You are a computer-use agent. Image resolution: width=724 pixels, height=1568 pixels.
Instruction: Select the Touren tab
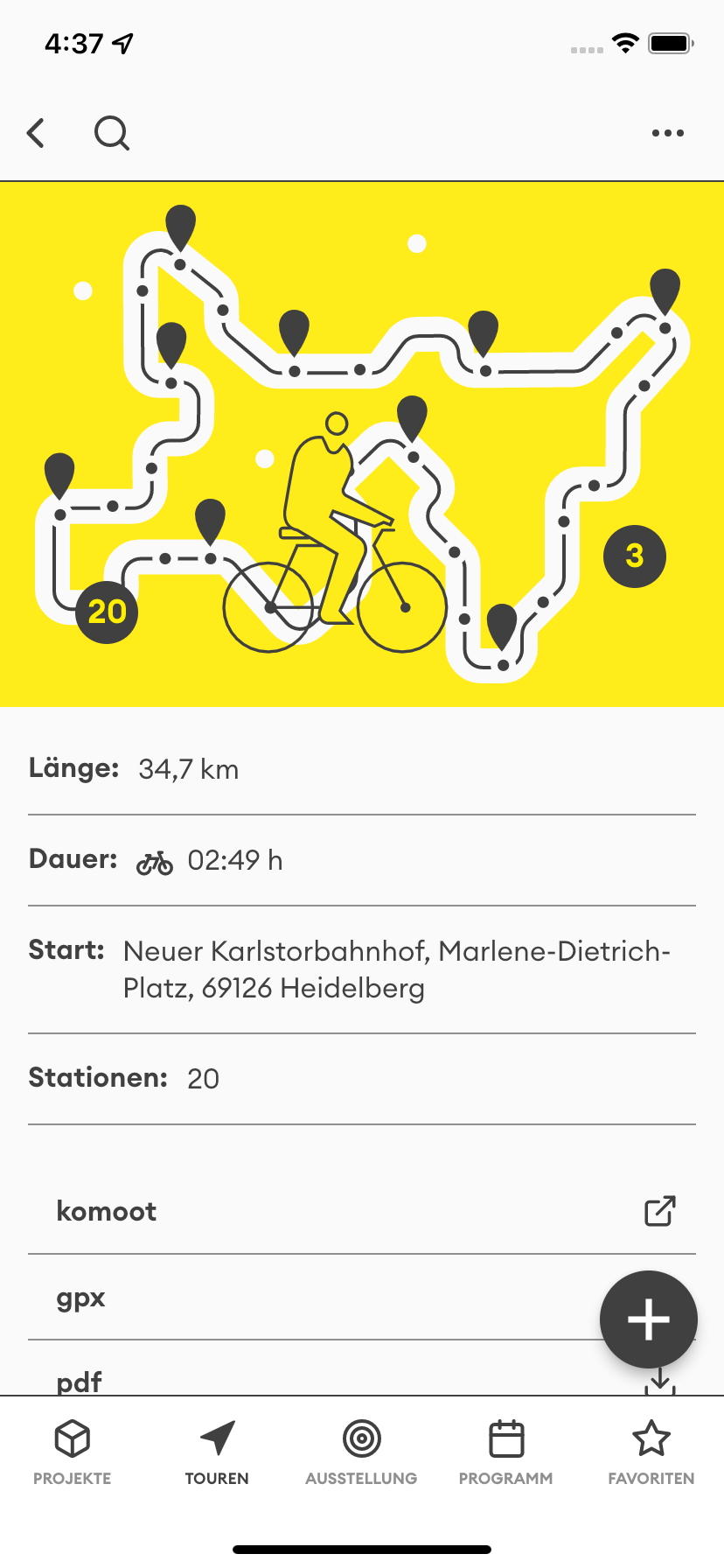pos(217,1453)
